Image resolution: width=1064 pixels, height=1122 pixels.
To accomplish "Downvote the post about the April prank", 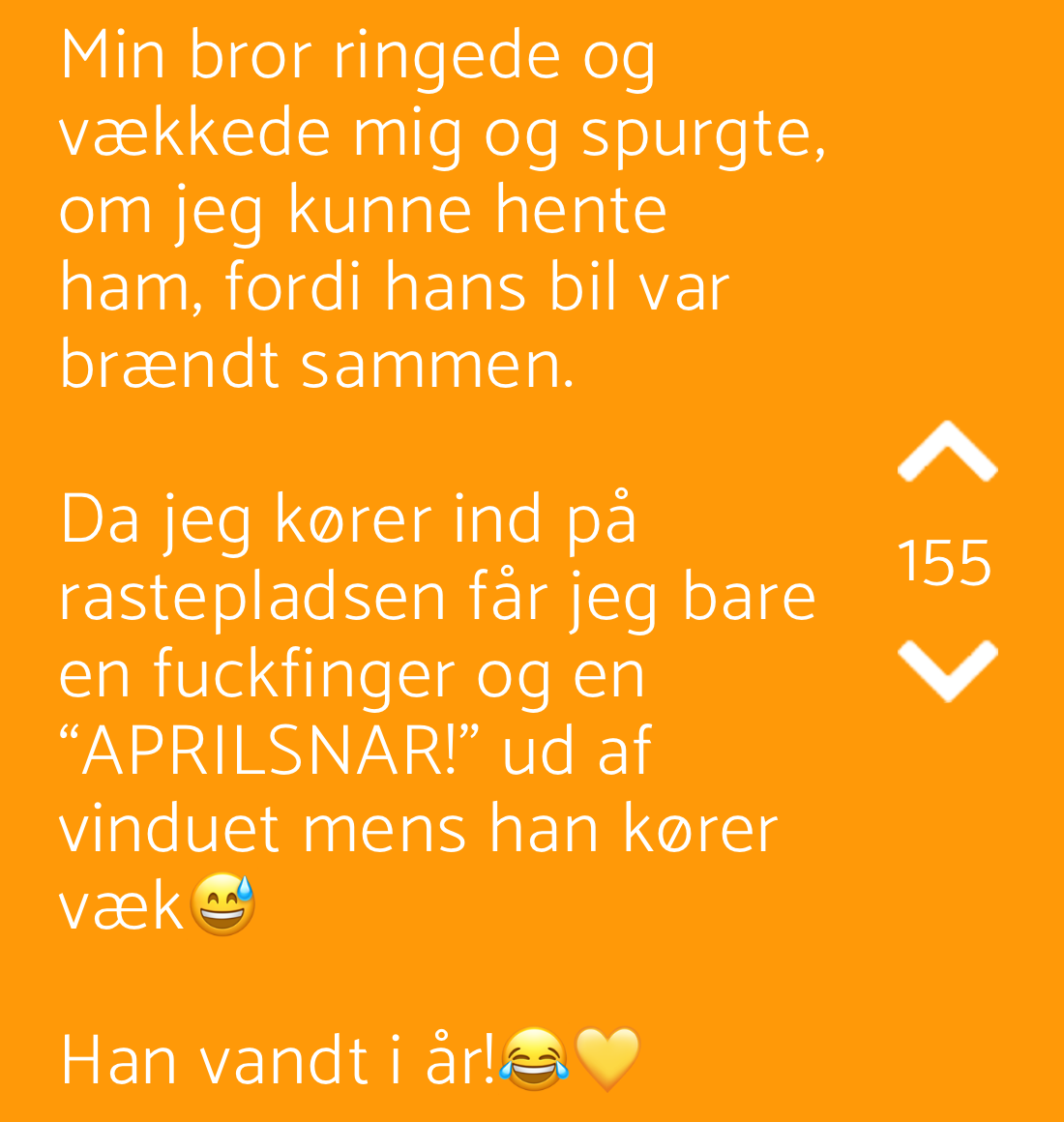I will (947, 669).
